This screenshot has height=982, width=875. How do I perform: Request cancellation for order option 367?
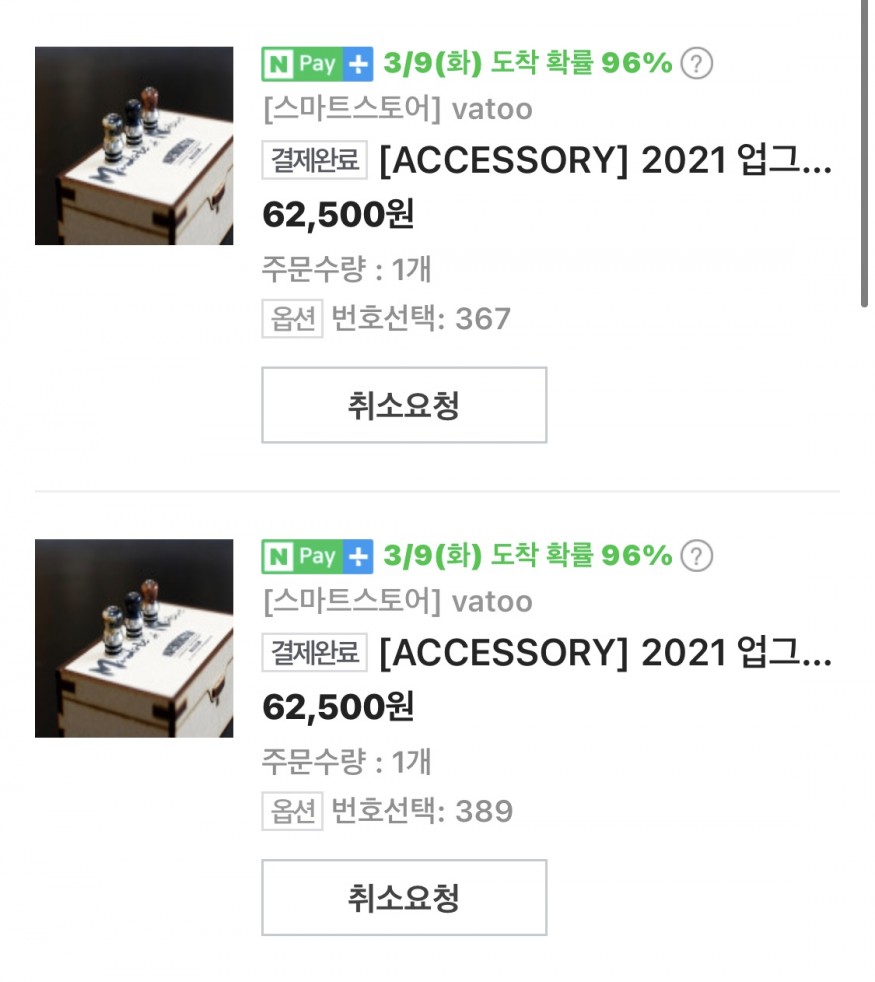pos(404,405)
